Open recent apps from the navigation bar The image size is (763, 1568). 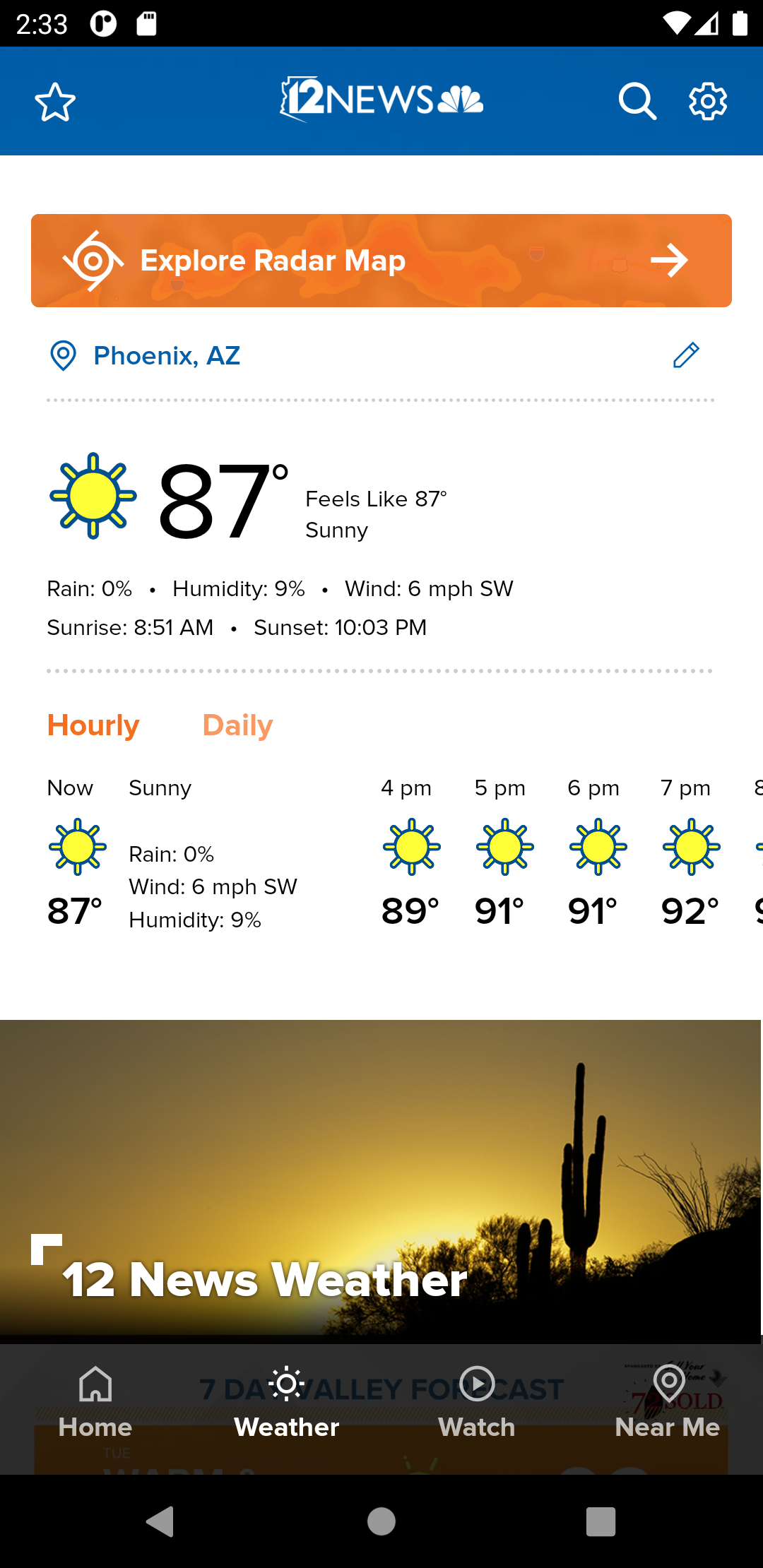click(601, 1521)
